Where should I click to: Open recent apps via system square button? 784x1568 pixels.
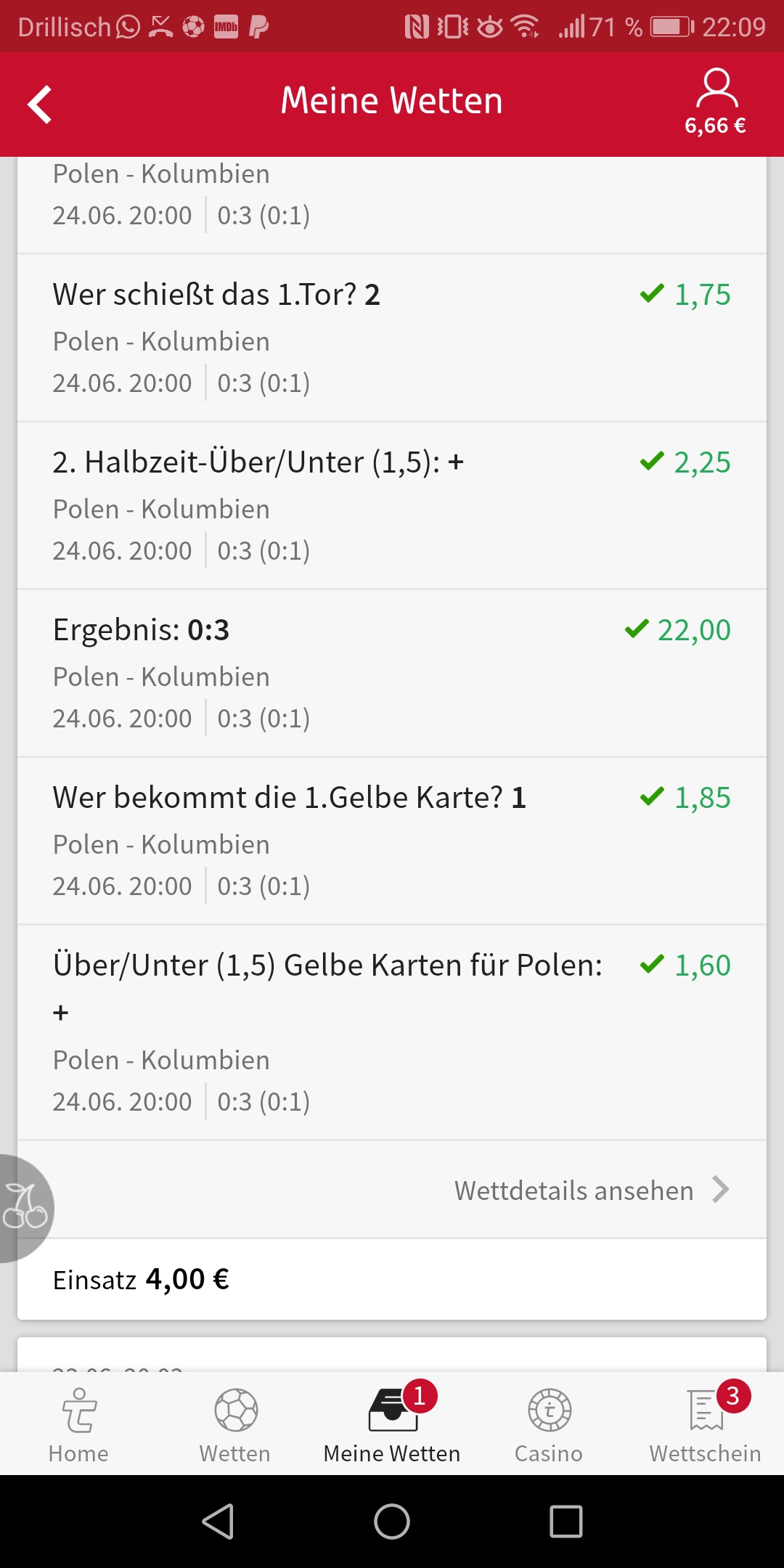[566, 1522]
